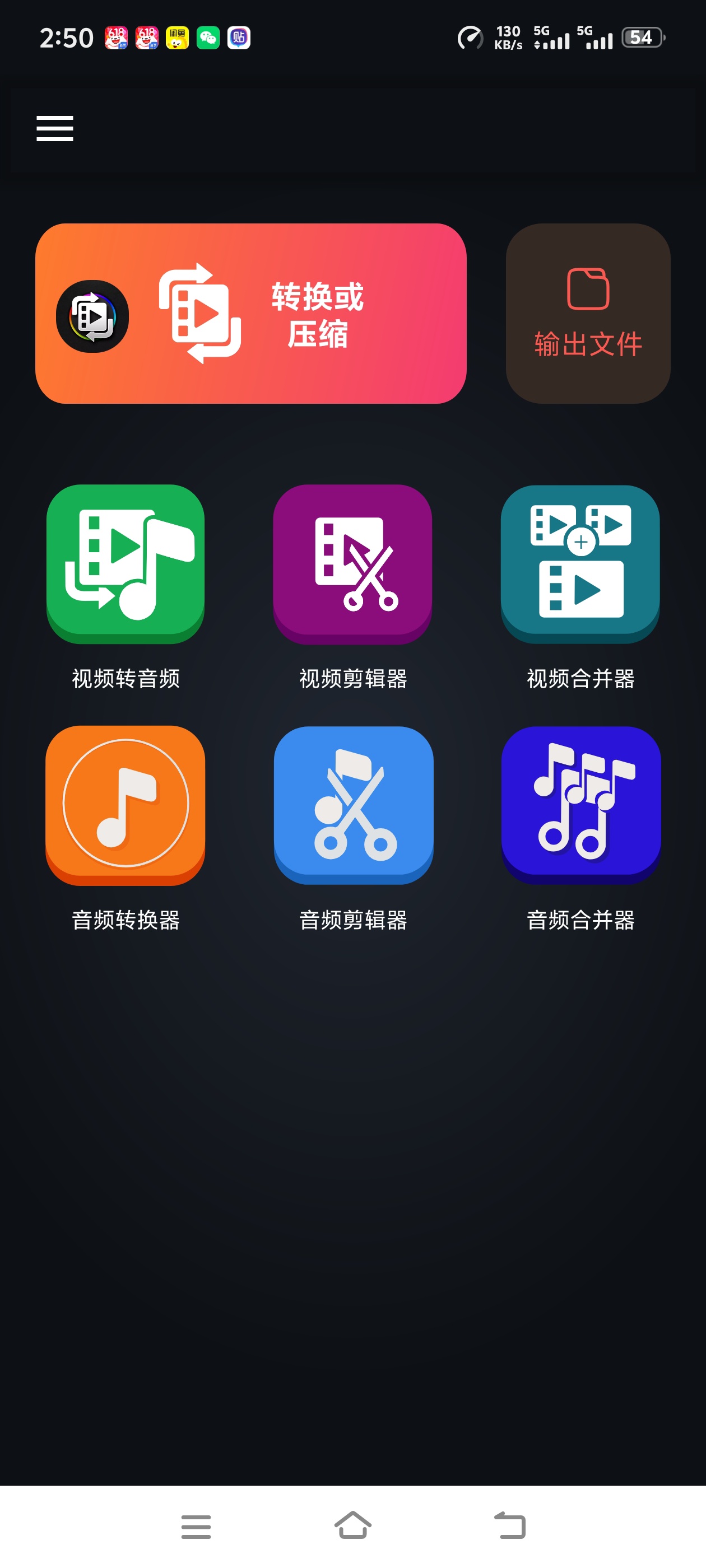Open 转换或压缩 convert or compress card
Viewport: 706px width, 1568px height.
(251, 314)
